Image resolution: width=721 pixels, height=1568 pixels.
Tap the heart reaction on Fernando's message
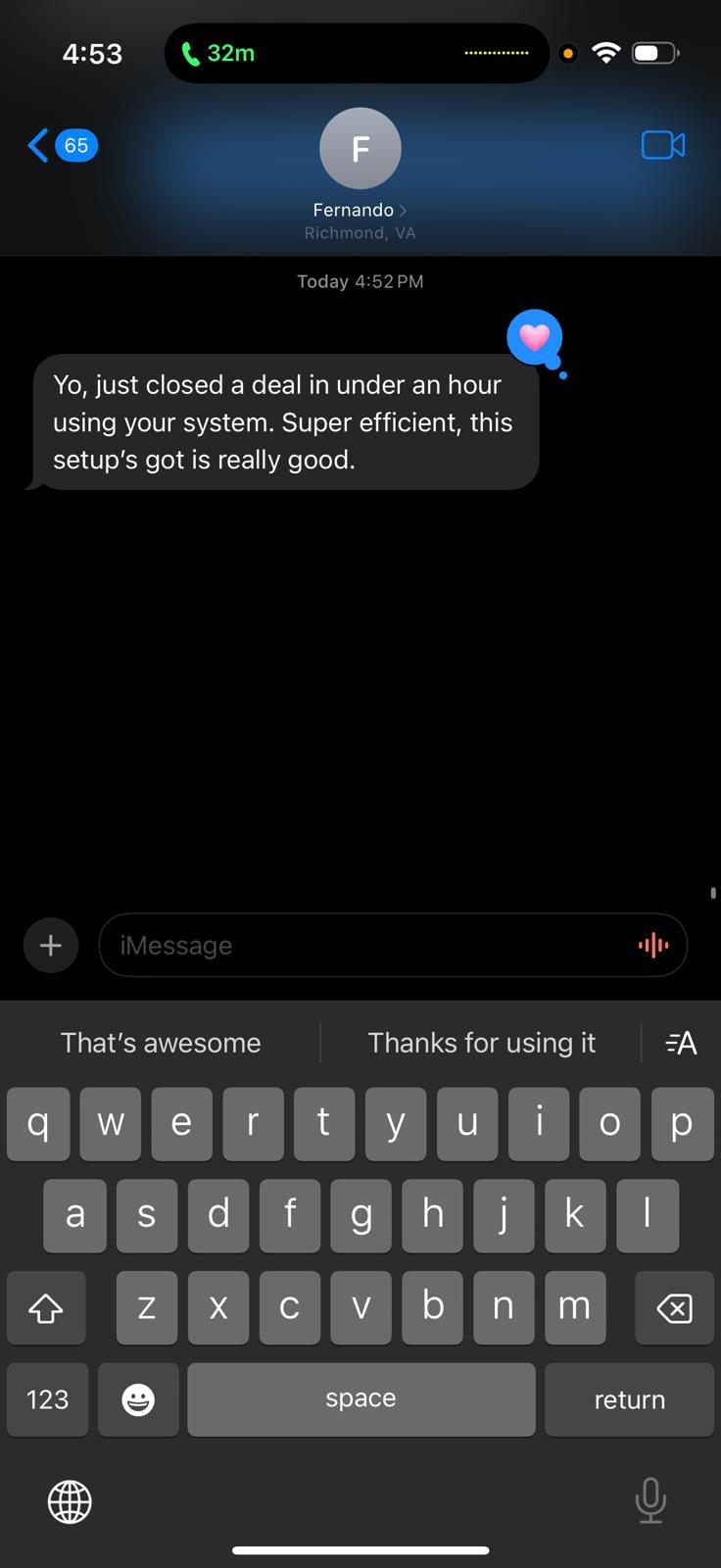pyautogui.click(x=534, y=337)
